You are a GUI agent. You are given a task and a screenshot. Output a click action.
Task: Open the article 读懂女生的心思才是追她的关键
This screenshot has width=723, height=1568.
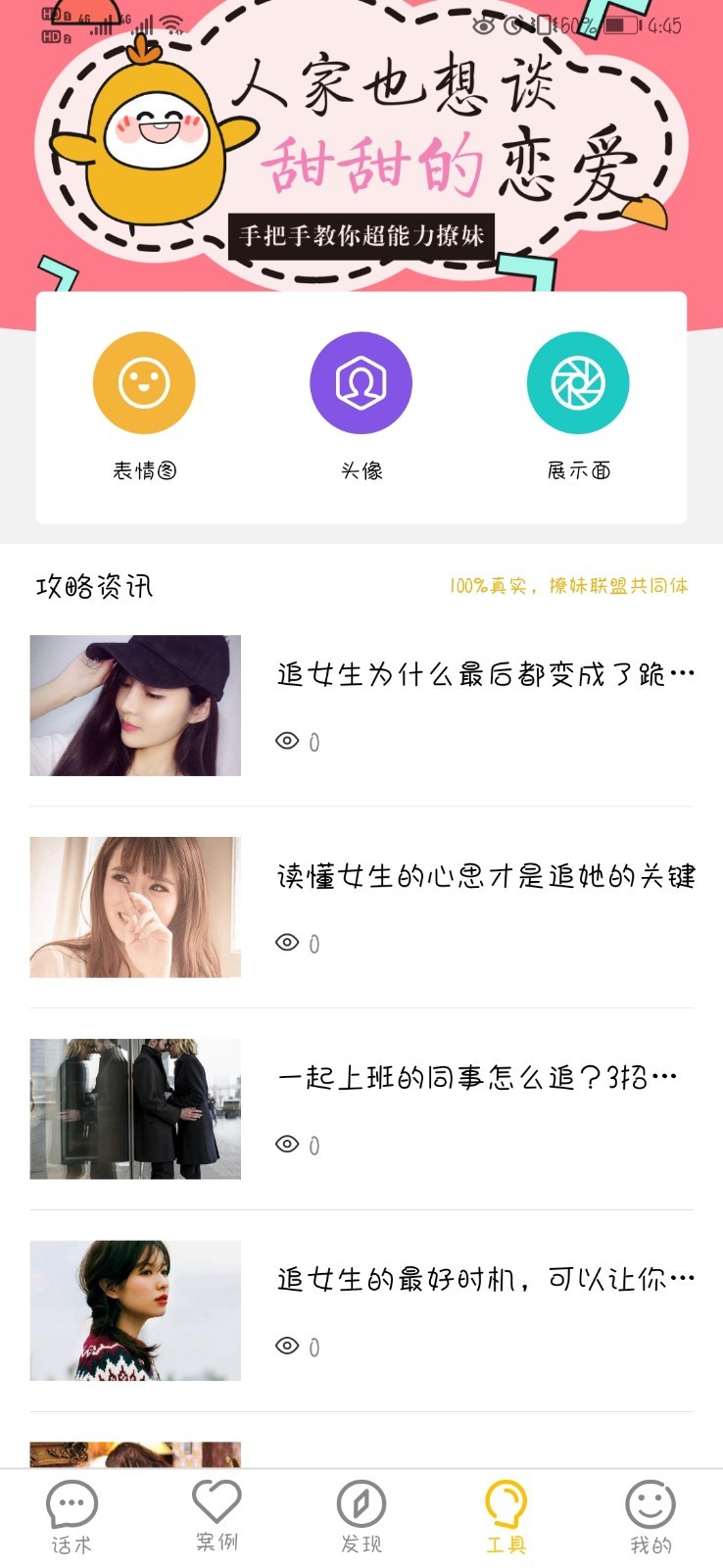click(487, 880)
